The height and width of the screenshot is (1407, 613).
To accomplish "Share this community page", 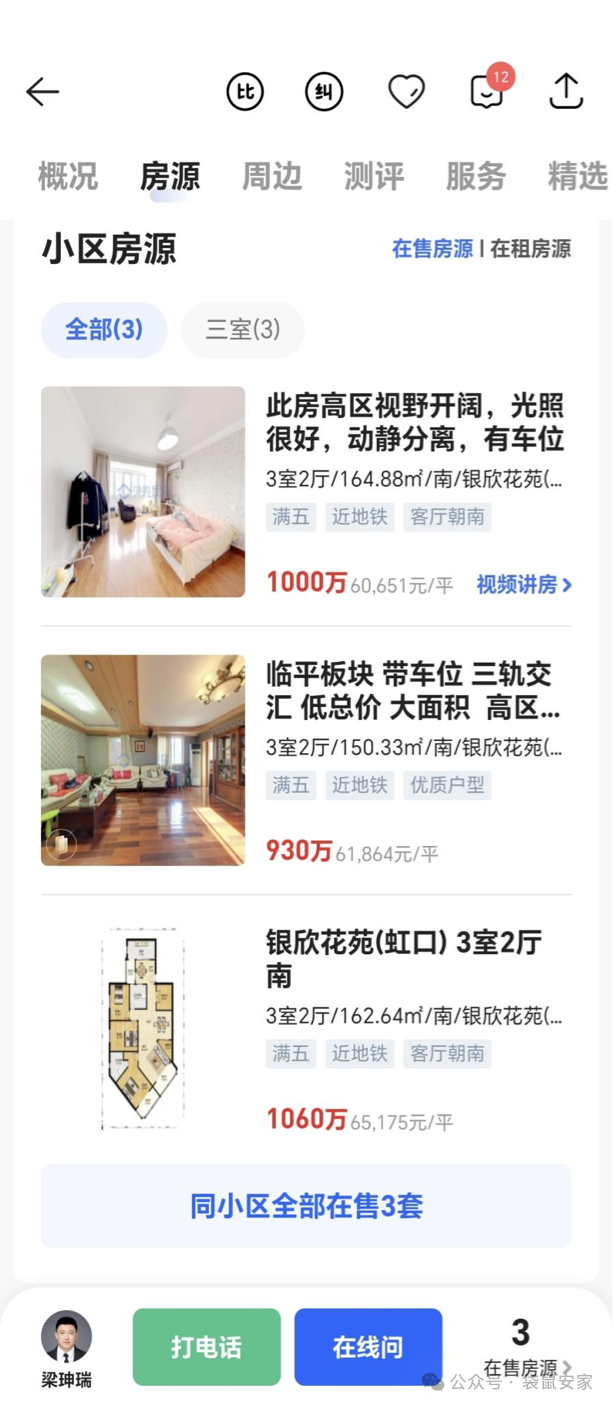I will (x=566, y=92).
